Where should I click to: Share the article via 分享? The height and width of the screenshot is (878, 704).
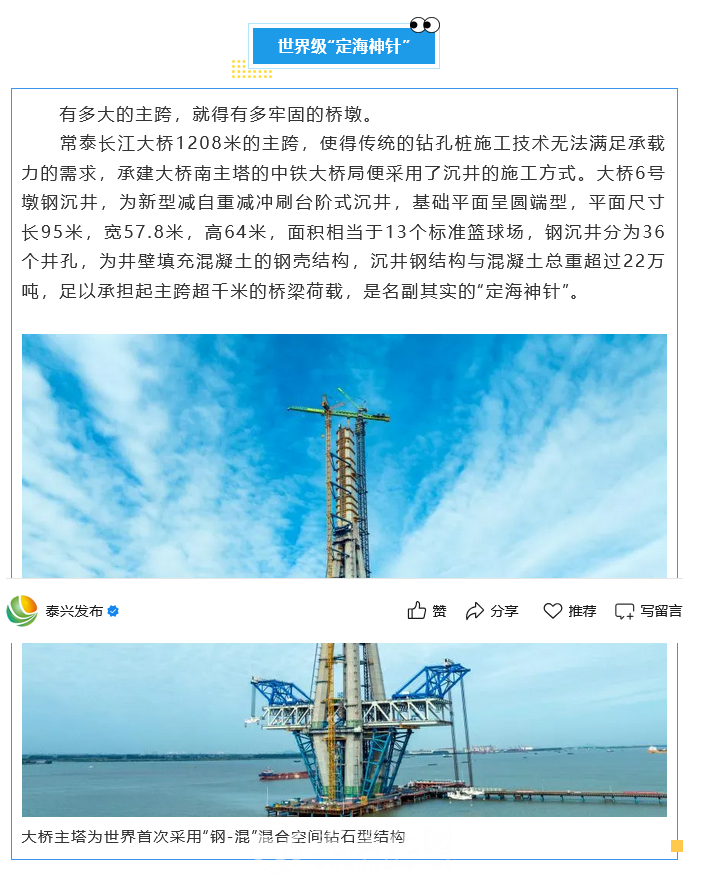[492, 611]
